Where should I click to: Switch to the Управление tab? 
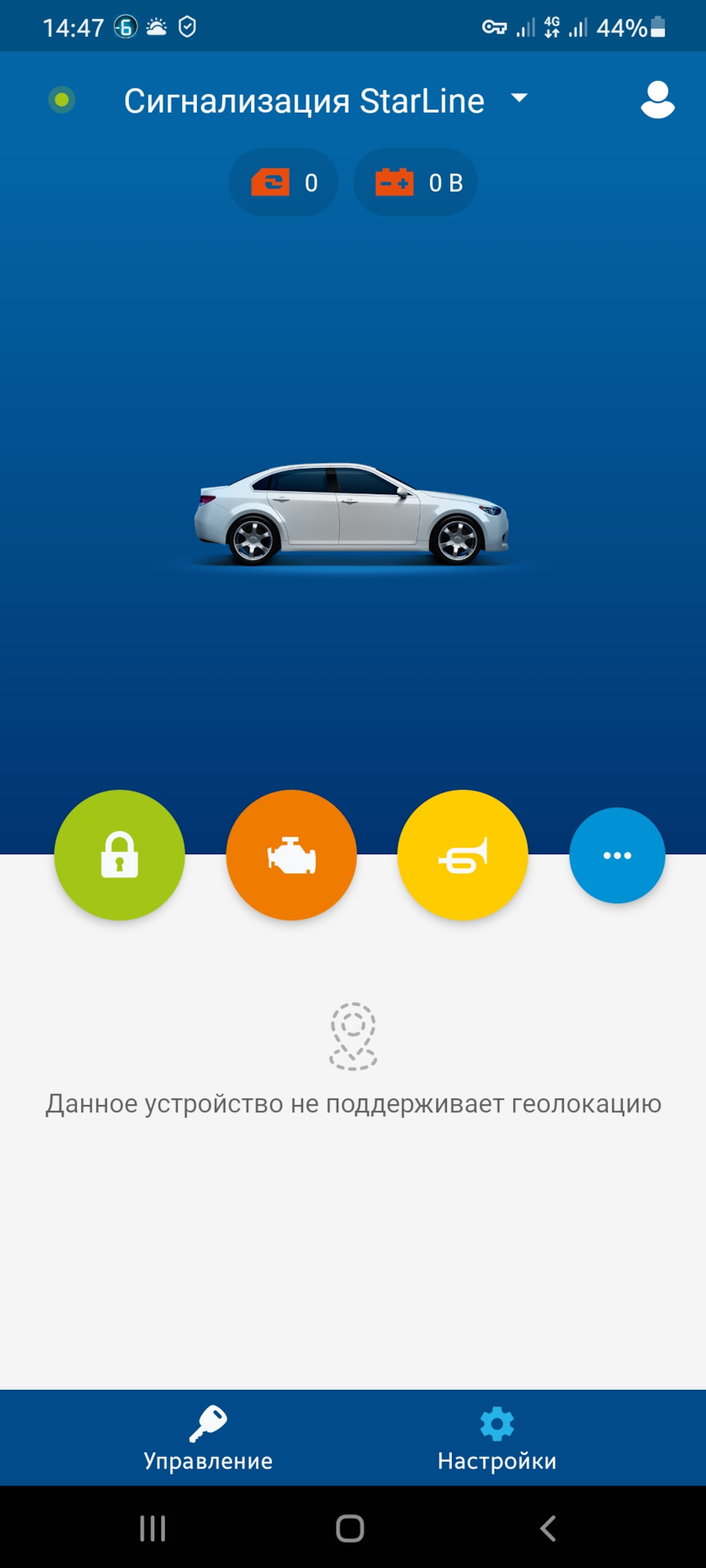[208, 1440]
